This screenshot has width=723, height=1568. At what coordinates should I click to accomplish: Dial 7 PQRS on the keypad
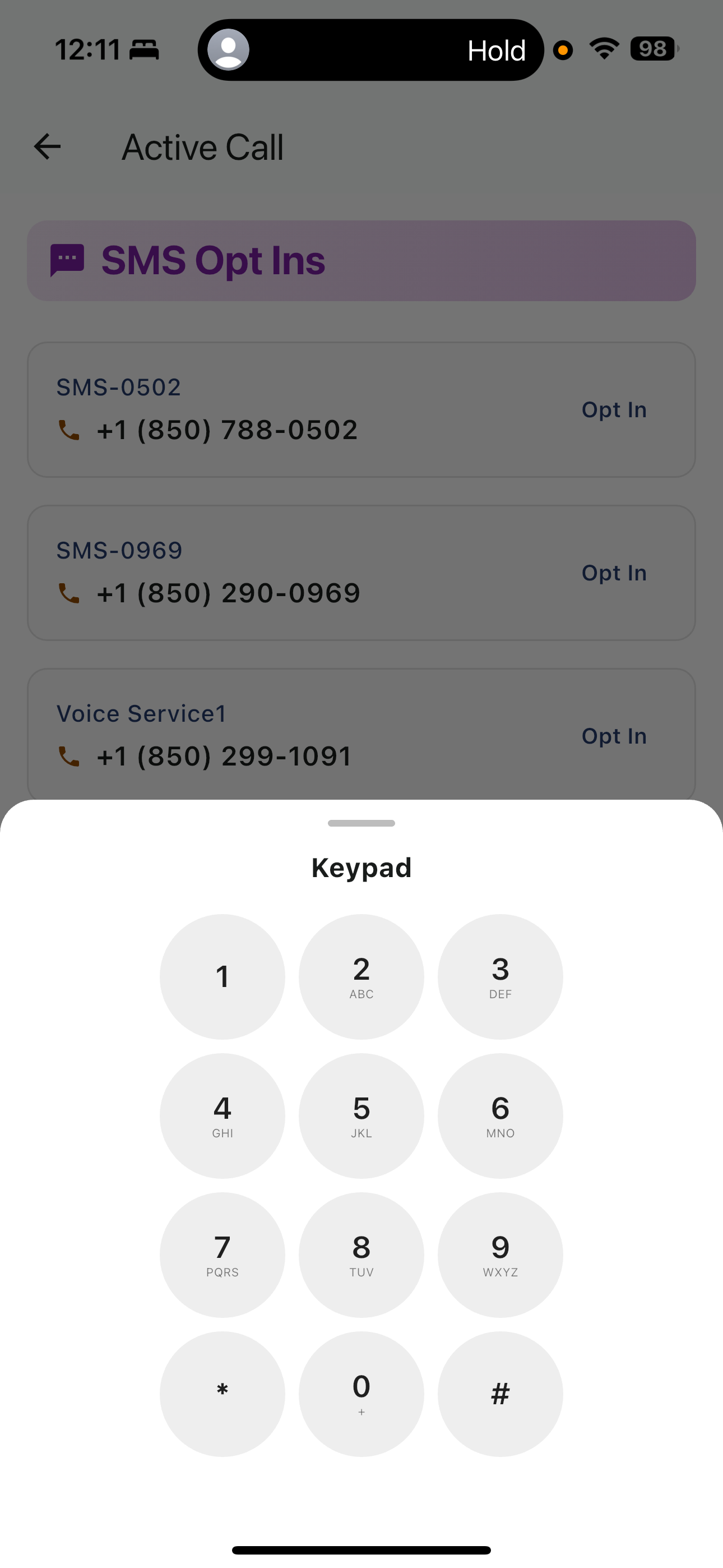pyautogui.click(x=222, y=1254)
